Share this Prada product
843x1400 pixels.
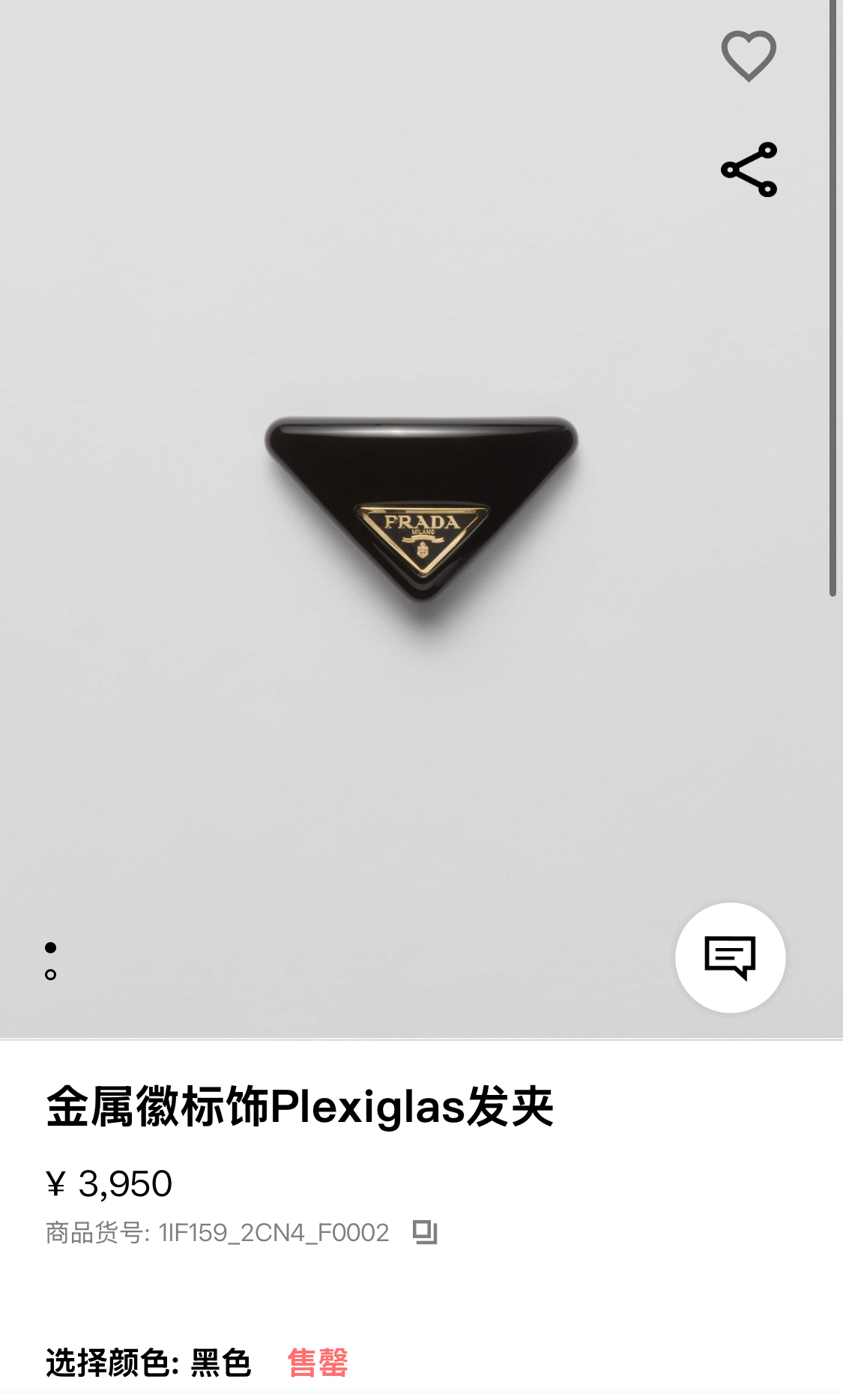(x=749, y=169)
